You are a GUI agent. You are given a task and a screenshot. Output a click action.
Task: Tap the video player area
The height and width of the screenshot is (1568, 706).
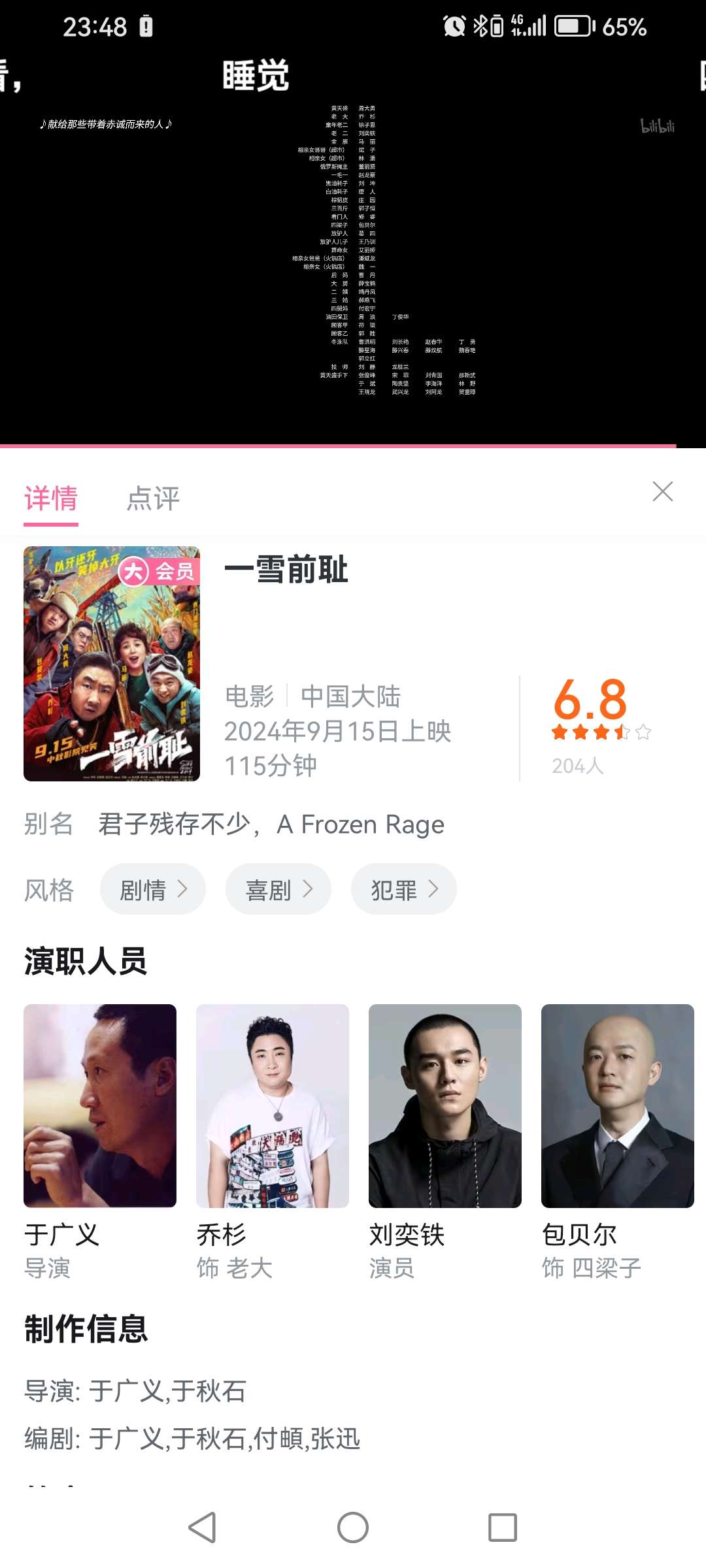point(353,248)
